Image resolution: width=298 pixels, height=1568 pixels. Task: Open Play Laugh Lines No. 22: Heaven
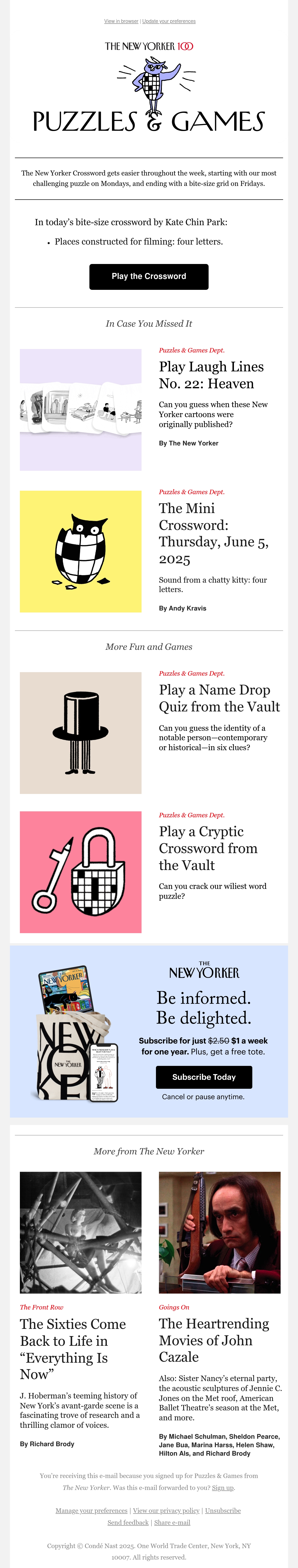point(211,375)
